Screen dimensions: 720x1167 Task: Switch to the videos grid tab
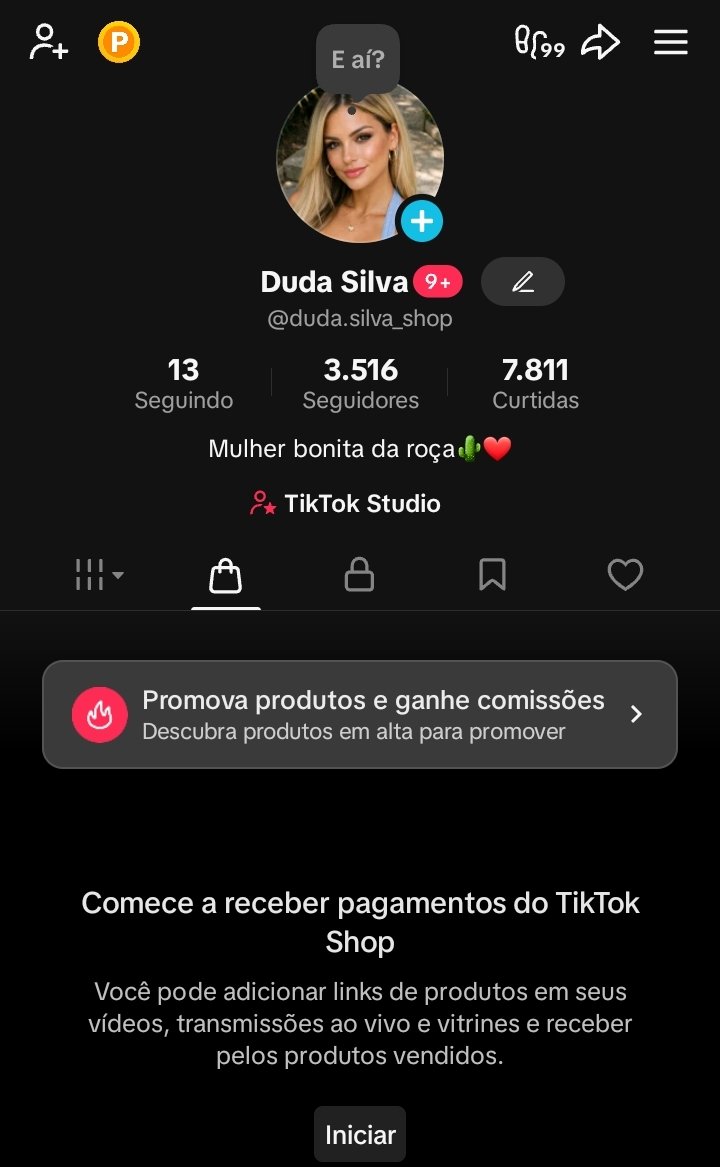point(99,575)
